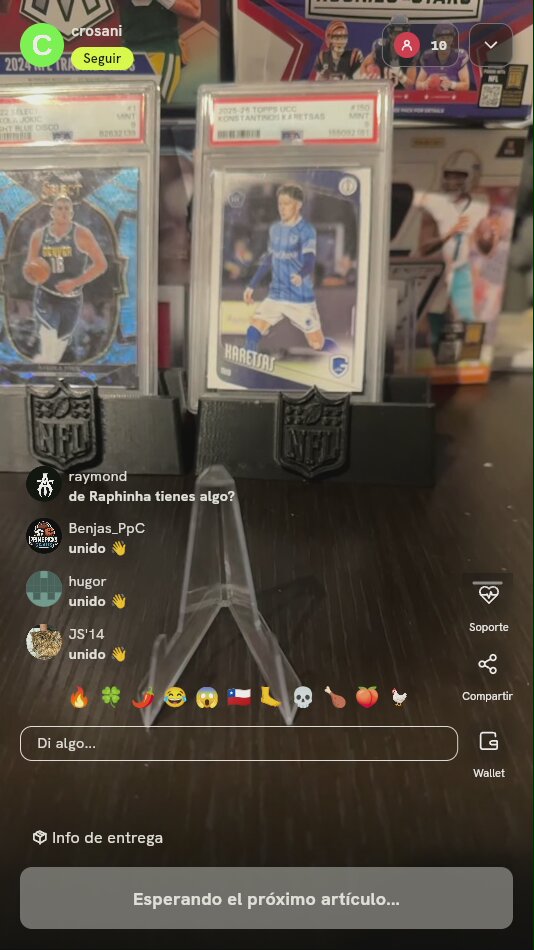The image size is (534, 950).
Task: Send the skull emoji reaction
Action: coord(302,697)
